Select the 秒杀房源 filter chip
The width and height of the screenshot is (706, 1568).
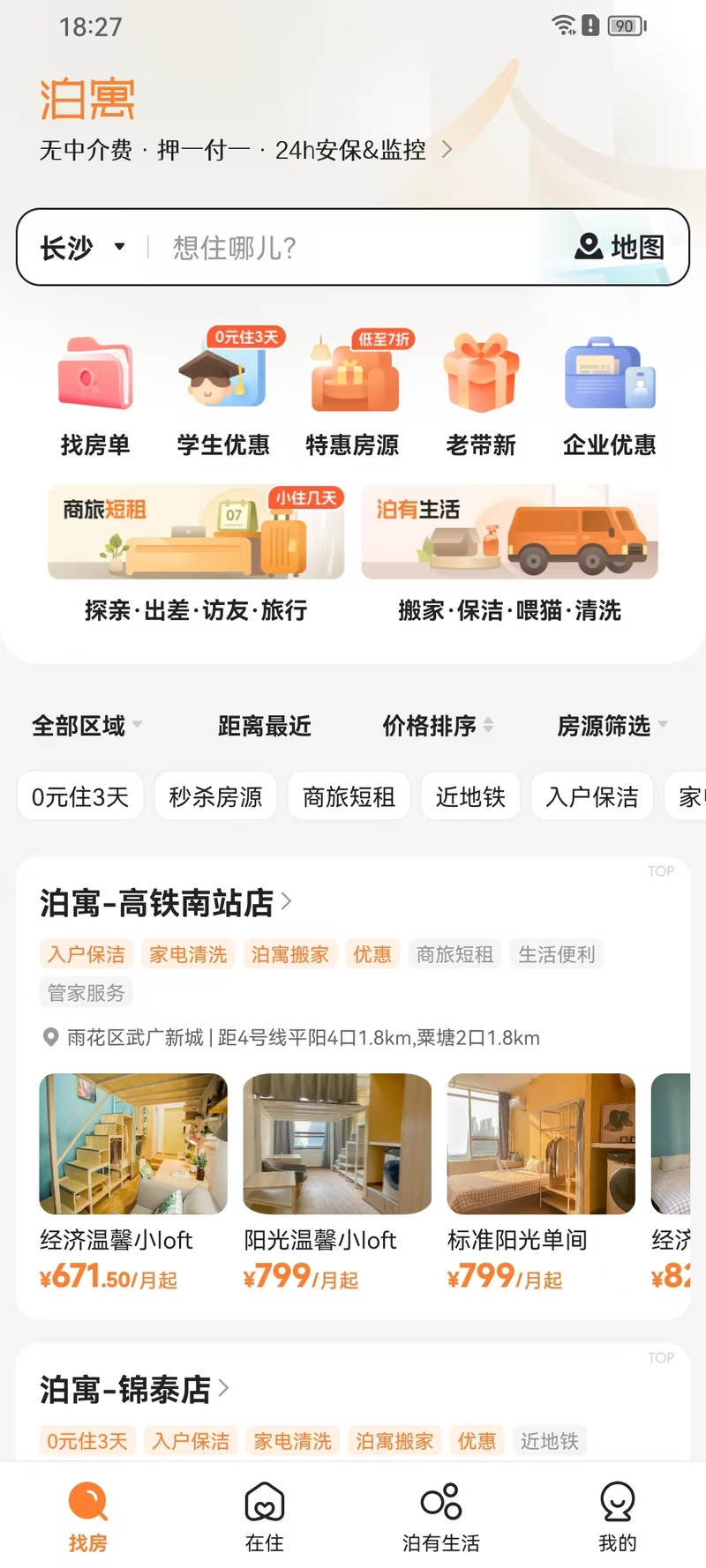coord(215,796)
